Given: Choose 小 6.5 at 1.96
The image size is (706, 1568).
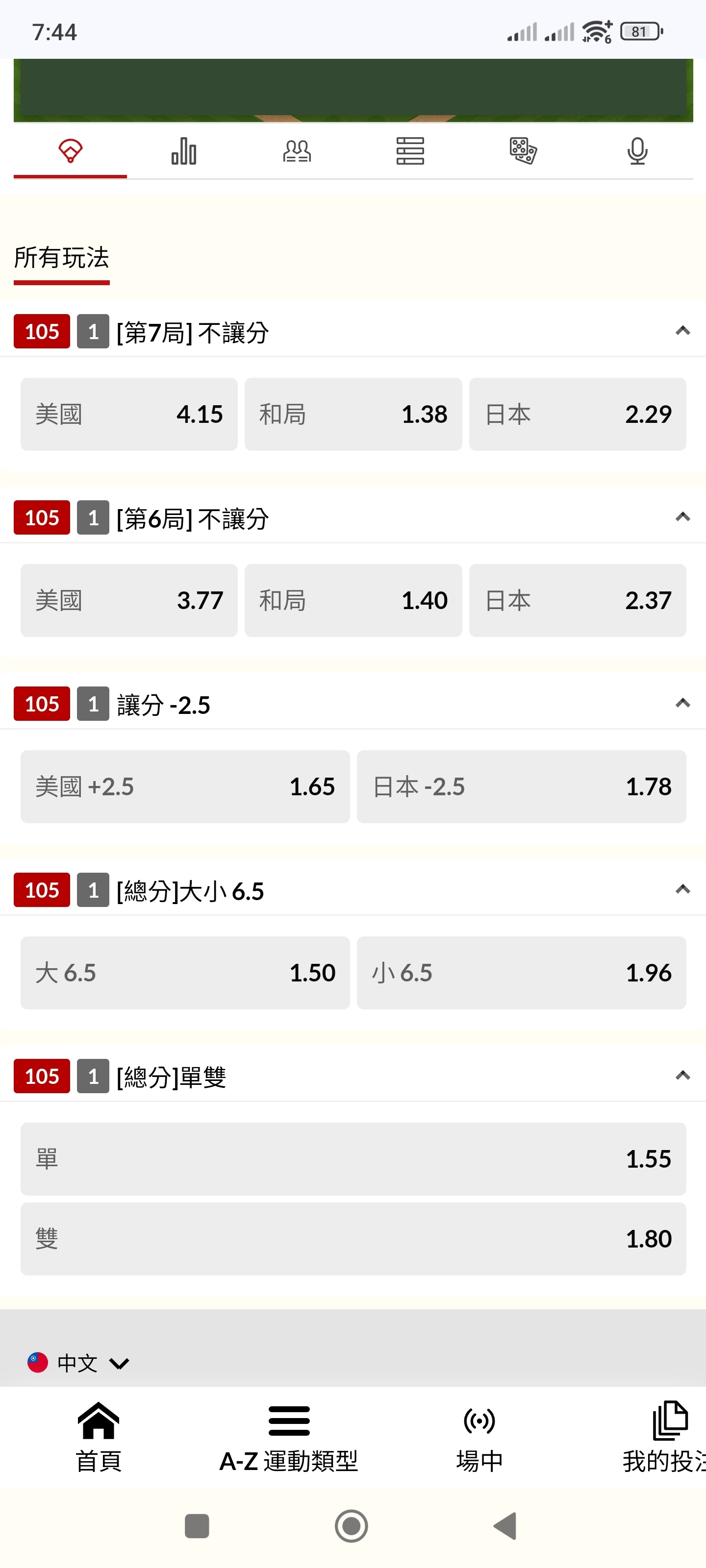Looking at the screenshot, I should [521, 973].
